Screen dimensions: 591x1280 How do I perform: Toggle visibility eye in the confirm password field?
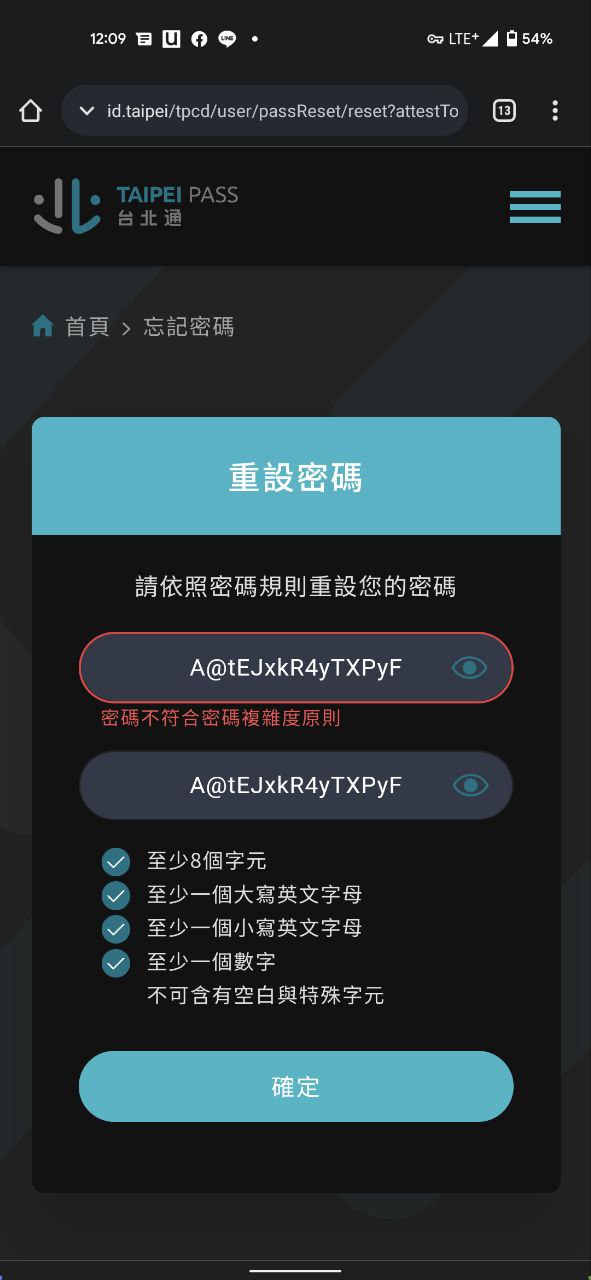tap(470, 785)
